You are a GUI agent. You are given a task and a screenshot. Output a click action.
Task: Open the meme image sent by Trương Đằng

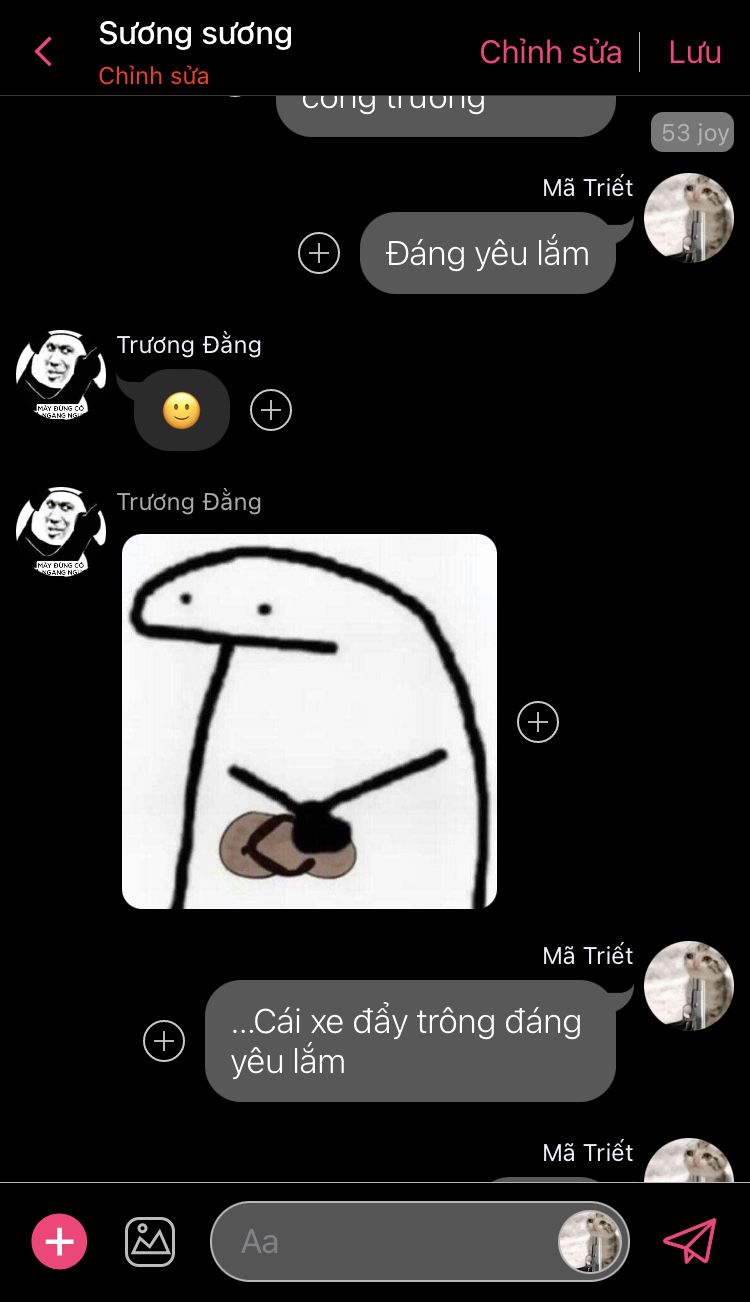coord(309,721)
